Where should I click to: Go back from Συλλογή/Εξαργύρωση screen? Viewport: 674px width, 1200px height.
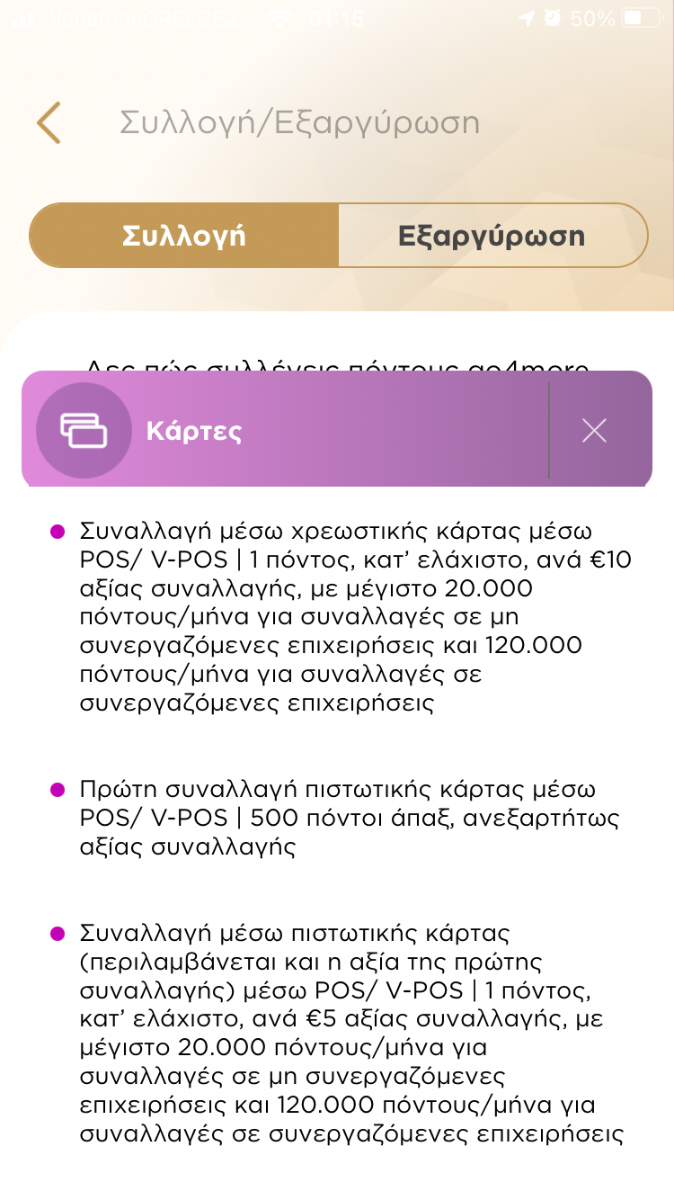coord(49,123)
